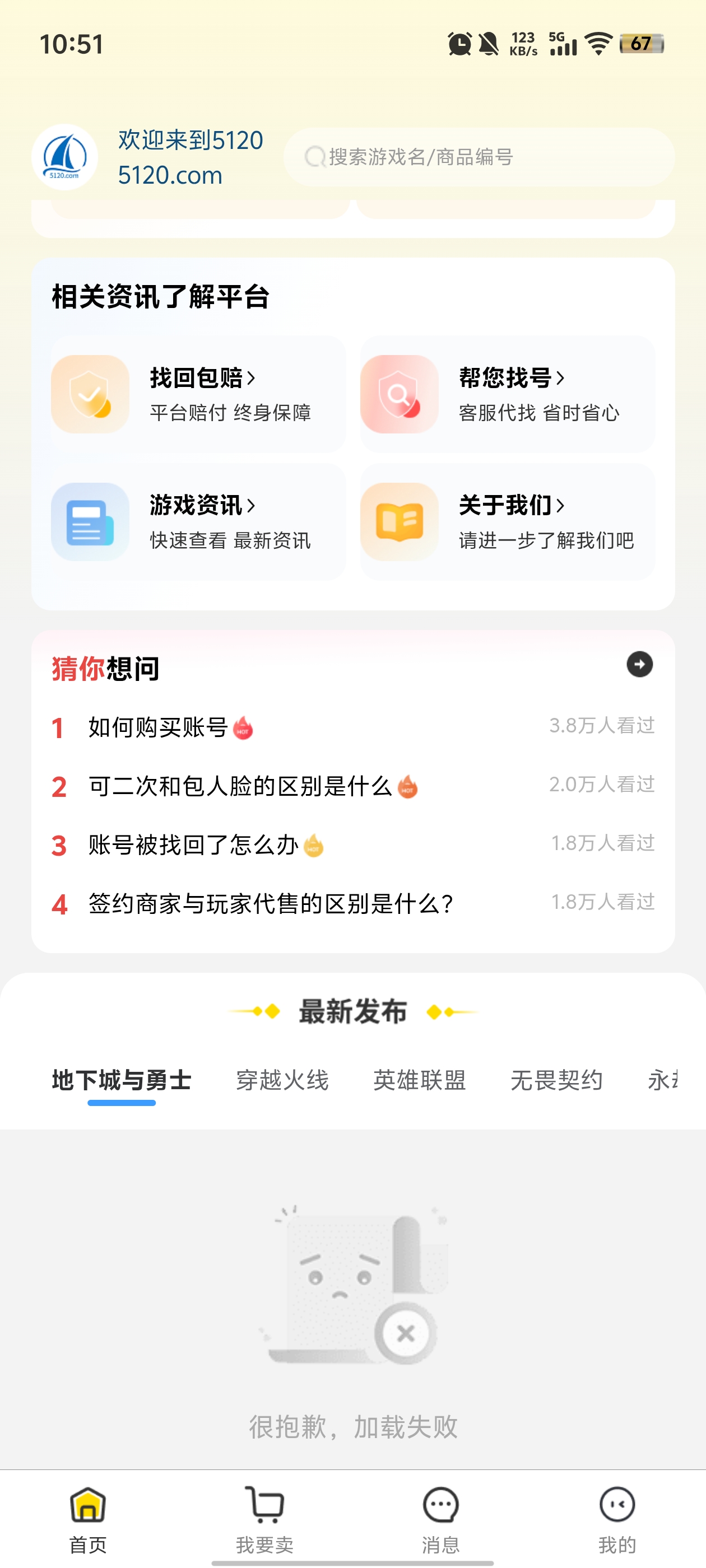Select the 地下城与勇士 tab
This screenshot has width=706, height=1568.
122,1080
